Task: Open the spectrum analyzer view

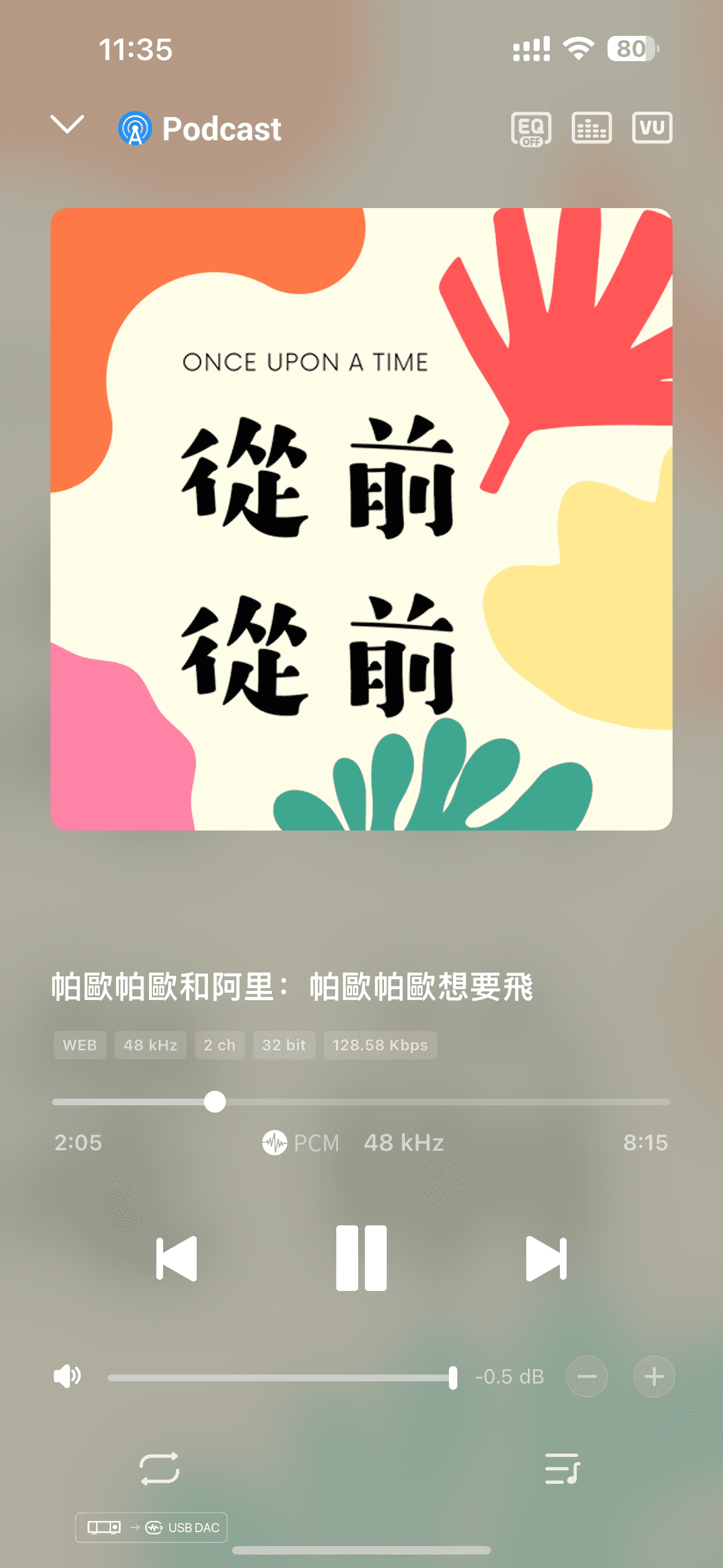Action: pyautogui.click(x=591, y=128)
